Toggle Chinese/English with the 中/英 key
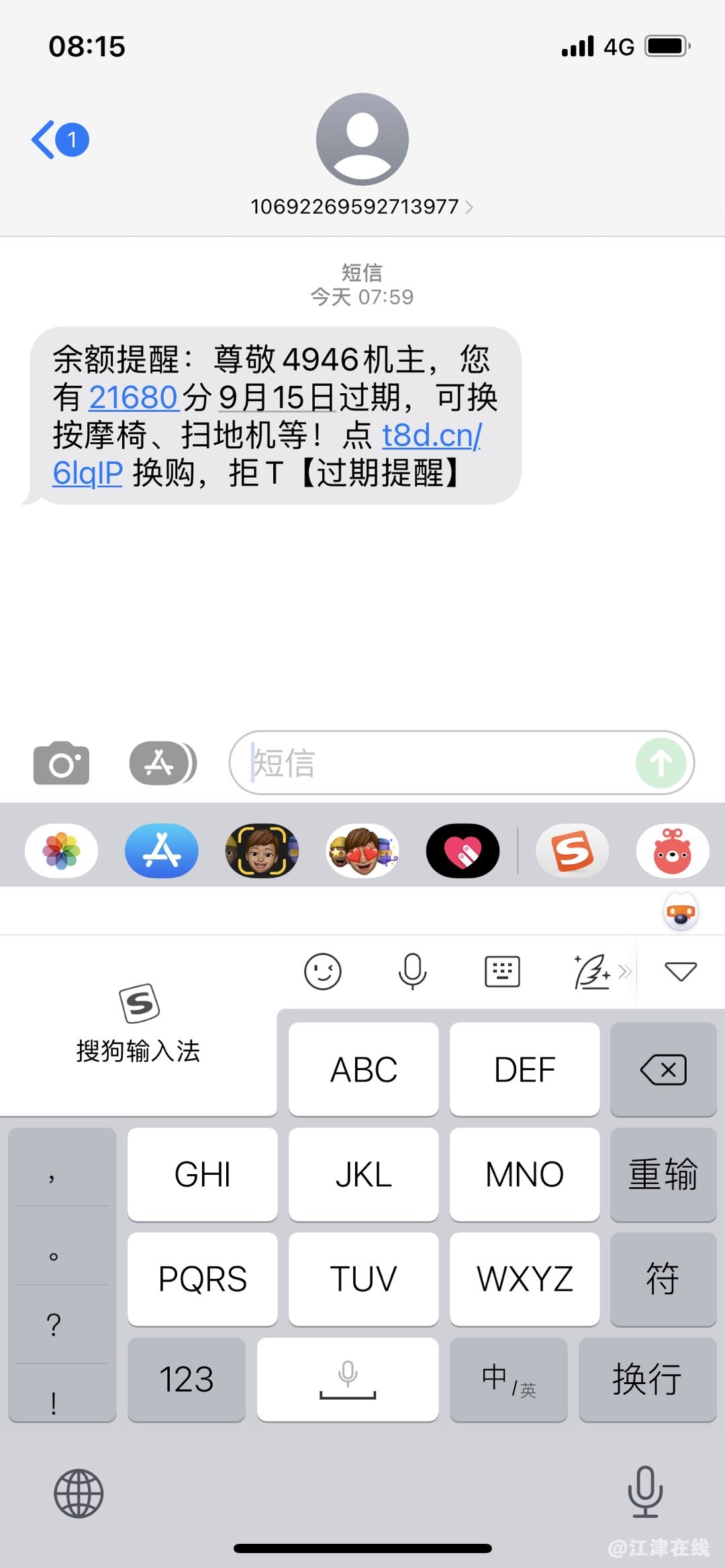This screenshot has height=1568, width=725. 508,1379
